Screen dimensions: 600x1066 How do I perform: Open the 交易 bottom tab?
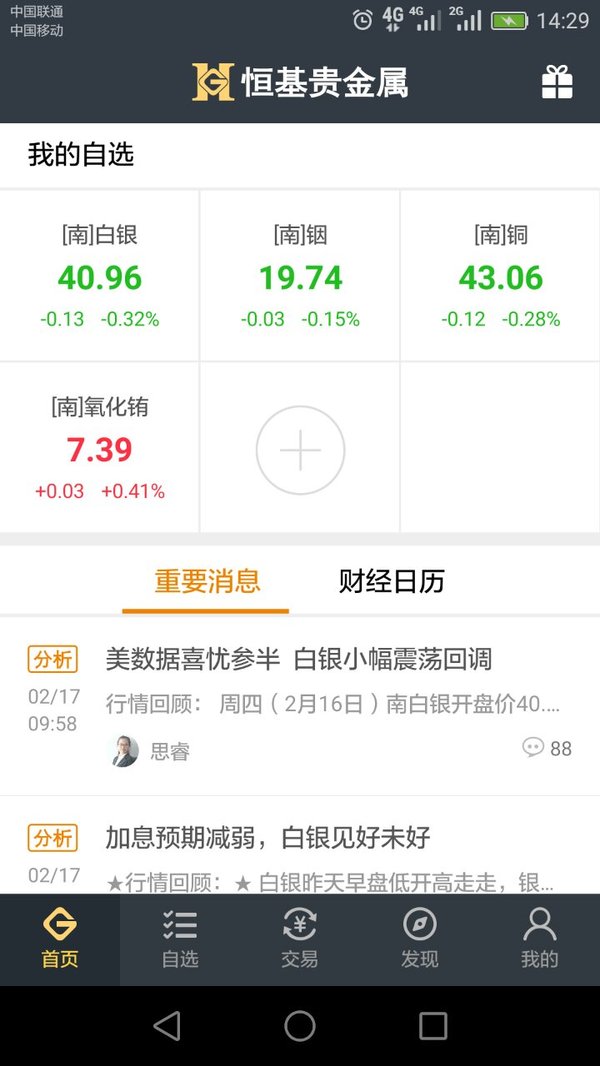point(300,940)
